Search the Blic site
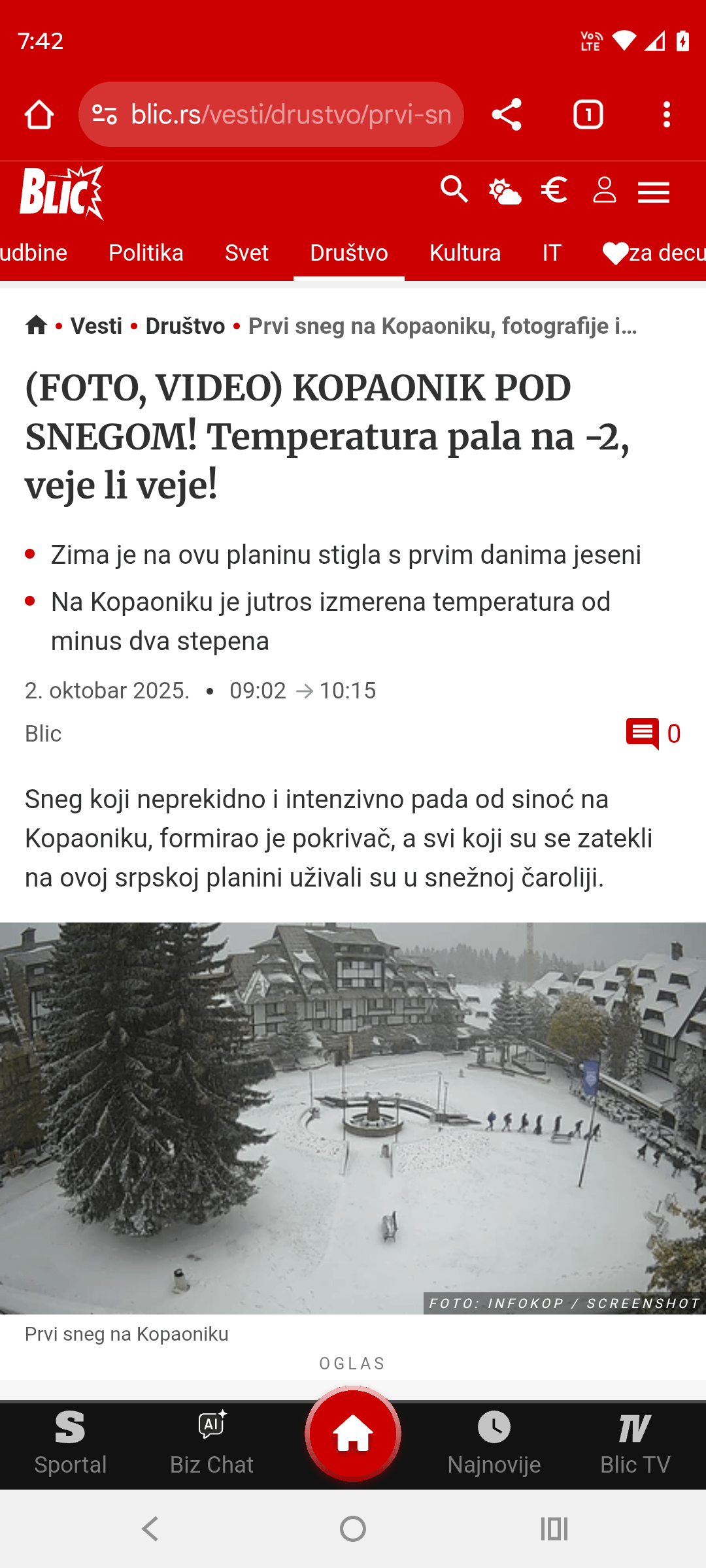Viewport: 706px width, 1568px height. [x=454, y=190]
